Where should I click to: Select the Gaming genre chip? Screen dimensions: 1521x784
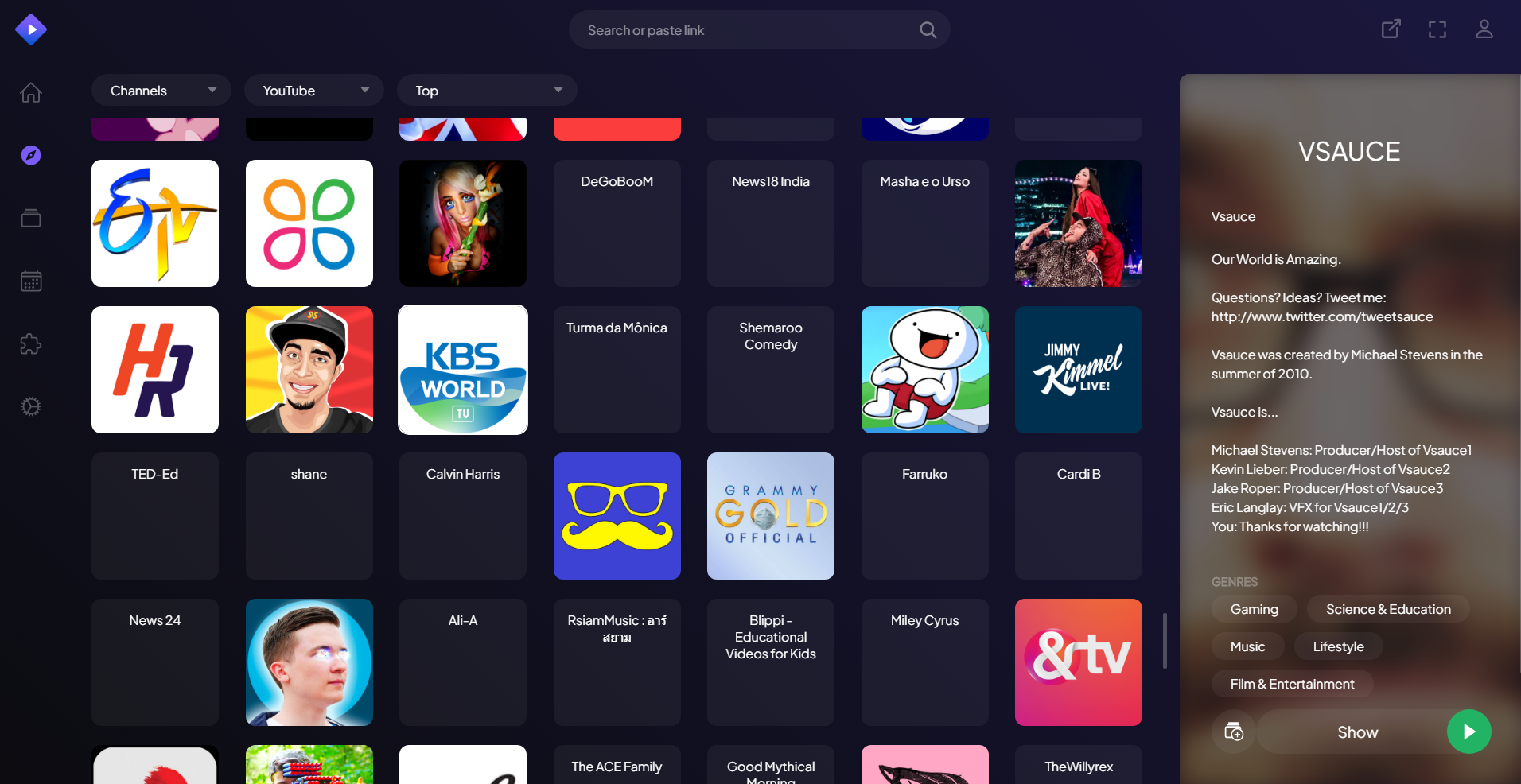pos(1254,609)
